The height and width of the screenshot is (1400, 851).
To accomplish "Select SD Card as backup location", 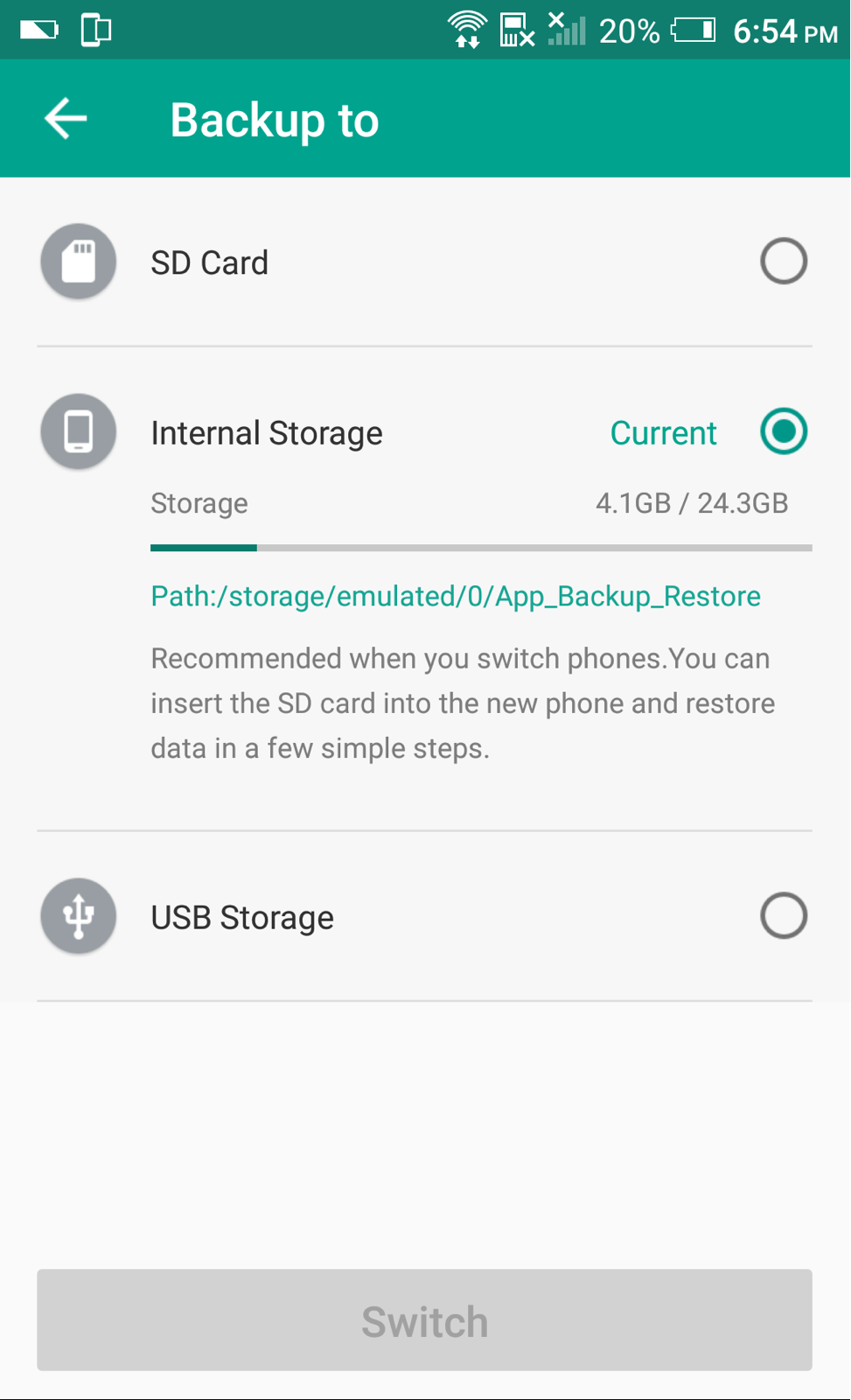I will click(x=425, y=262).
